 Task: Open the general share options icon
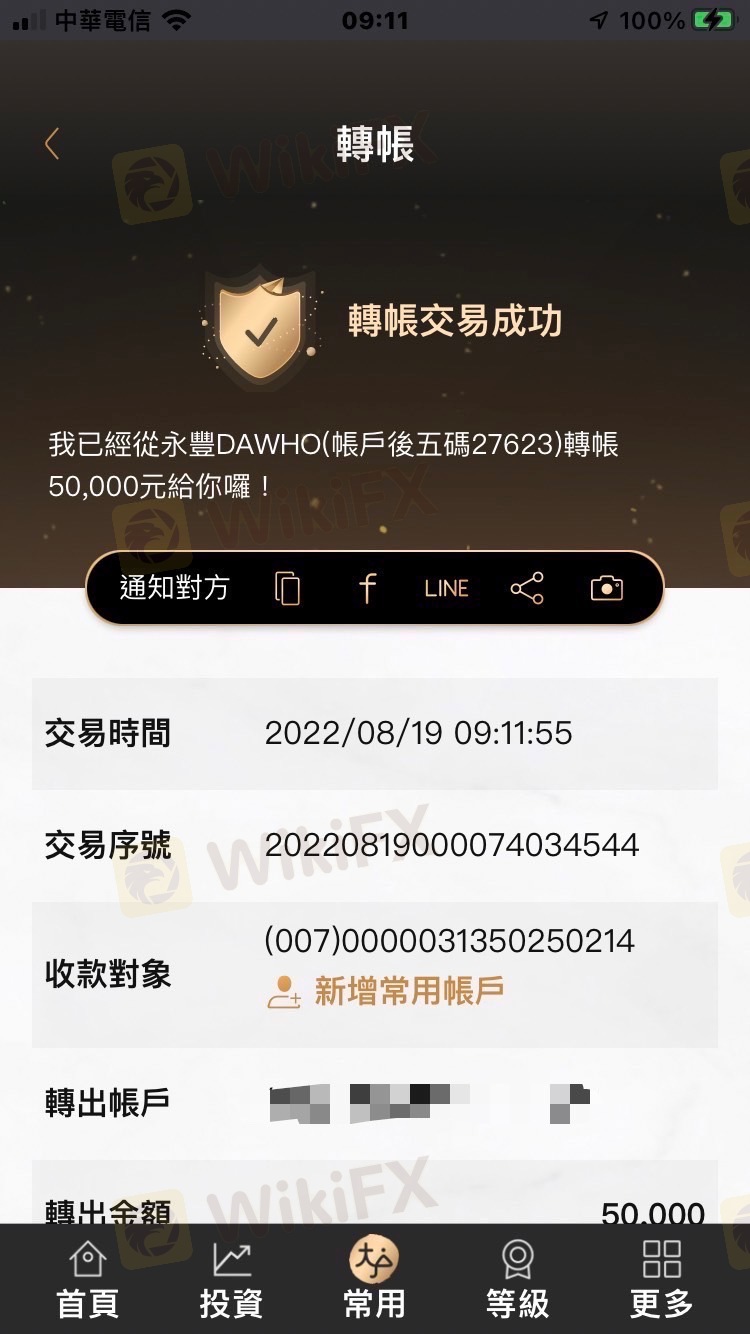pos(527,588)
